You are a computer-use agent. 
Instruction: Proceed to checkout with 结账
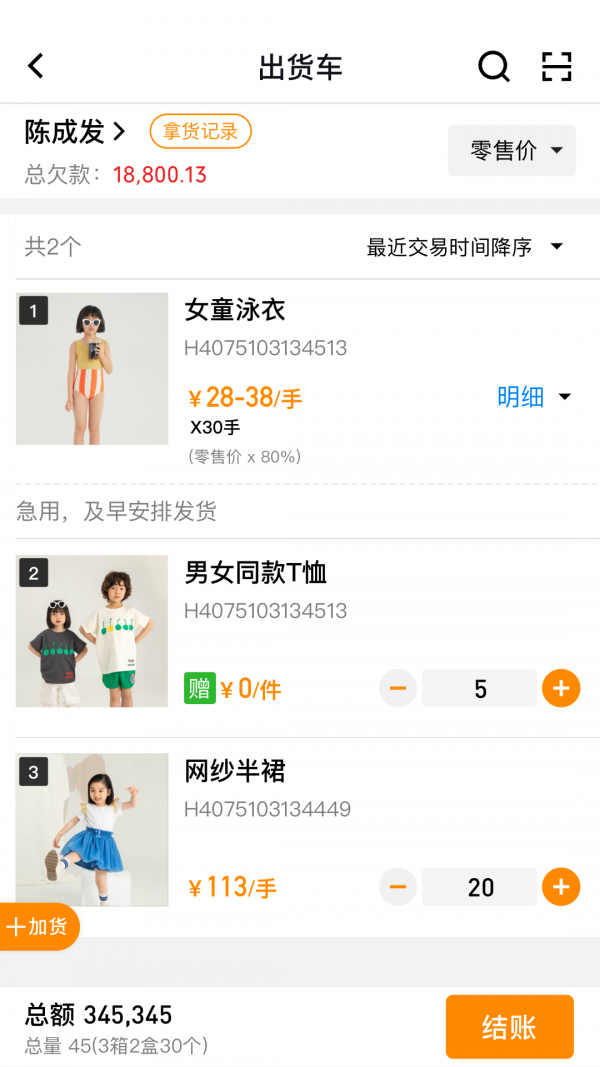509,1027
